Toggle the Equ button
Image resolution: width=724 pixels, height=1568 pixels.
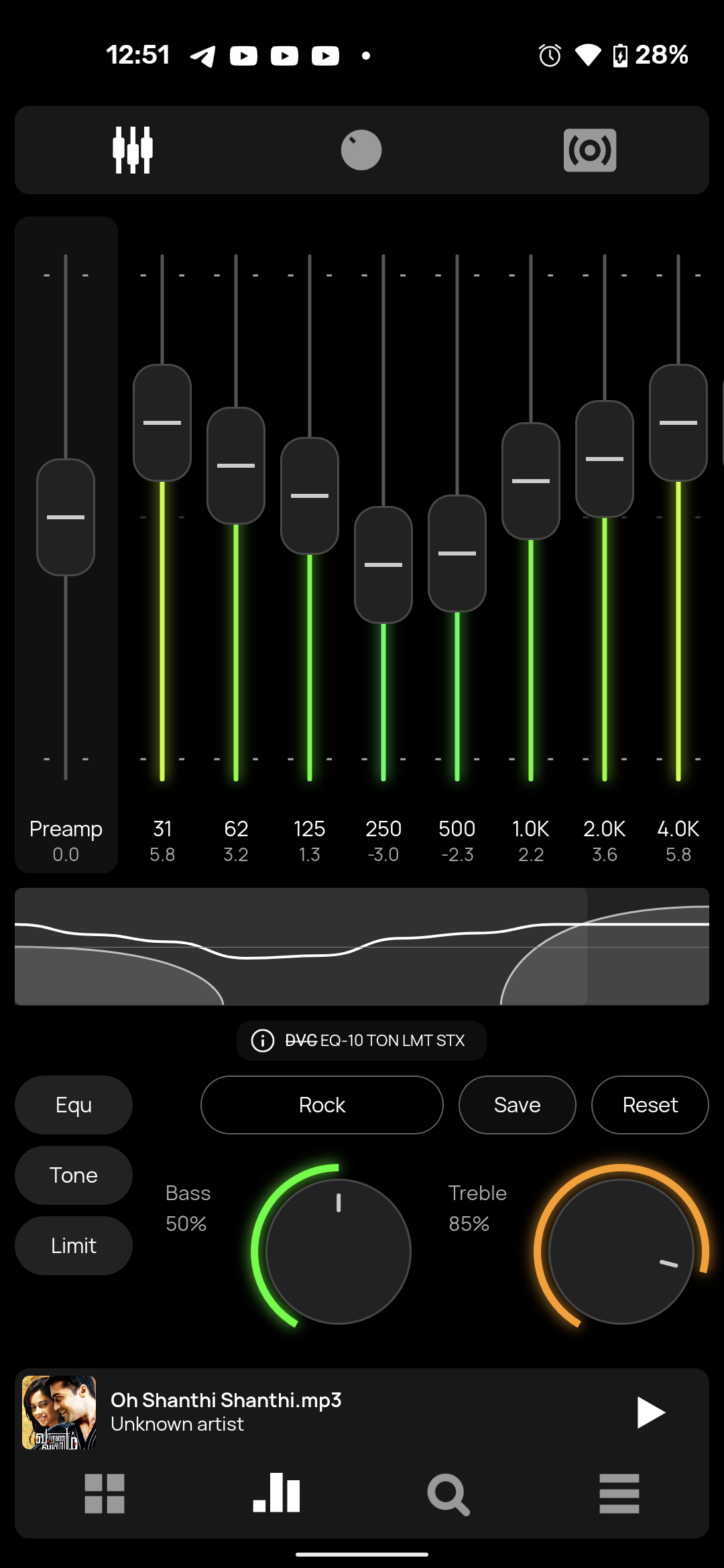[x=74, y=1105]
